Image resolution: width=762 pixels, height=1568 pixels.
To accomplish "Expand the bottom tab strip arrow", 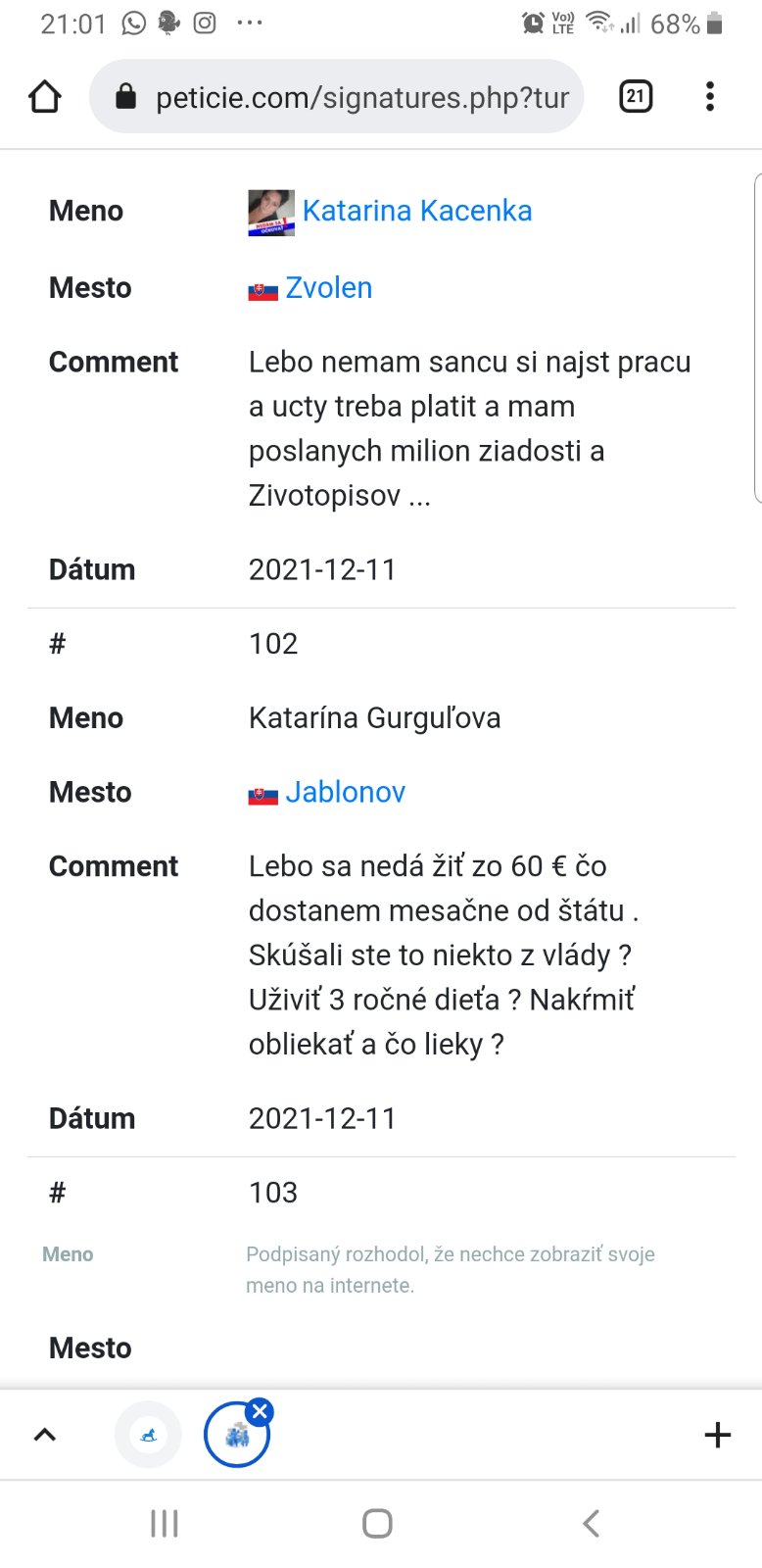I will [45, 1435].
